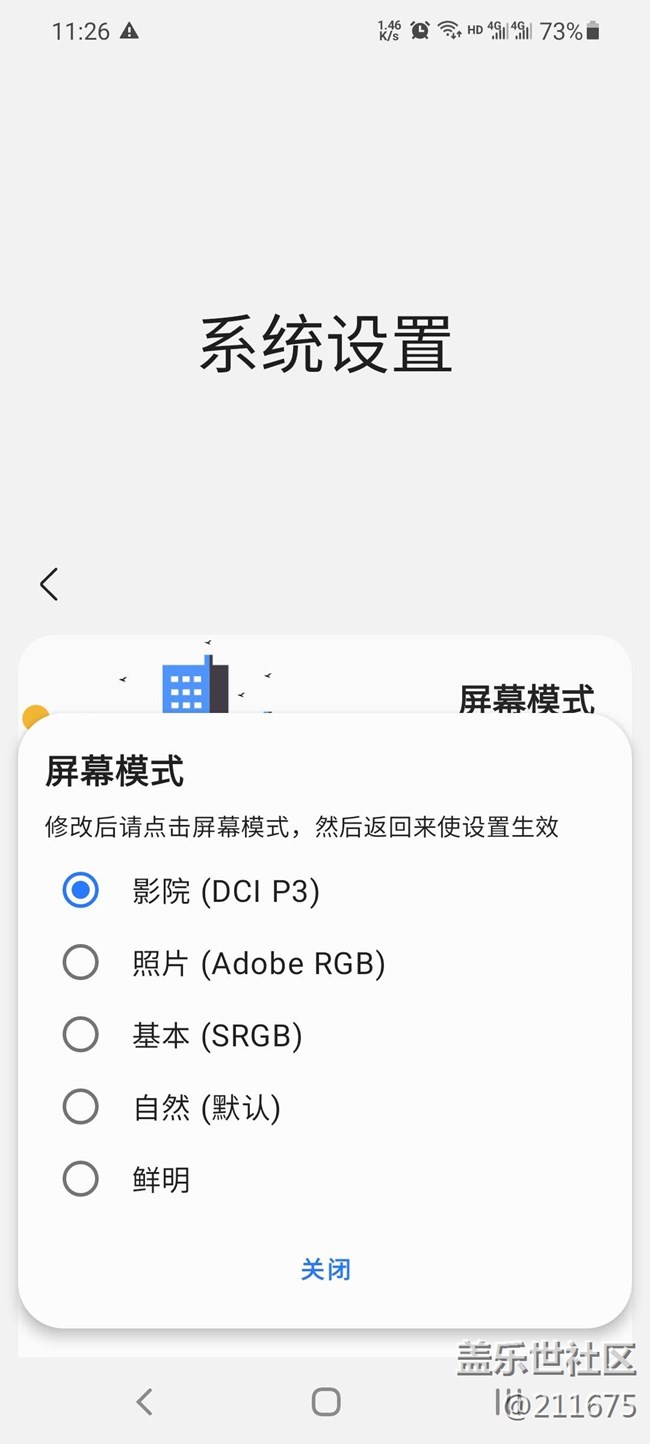Go to the home screen
The image size is (650, 1444).
(x=326, y=1401)
